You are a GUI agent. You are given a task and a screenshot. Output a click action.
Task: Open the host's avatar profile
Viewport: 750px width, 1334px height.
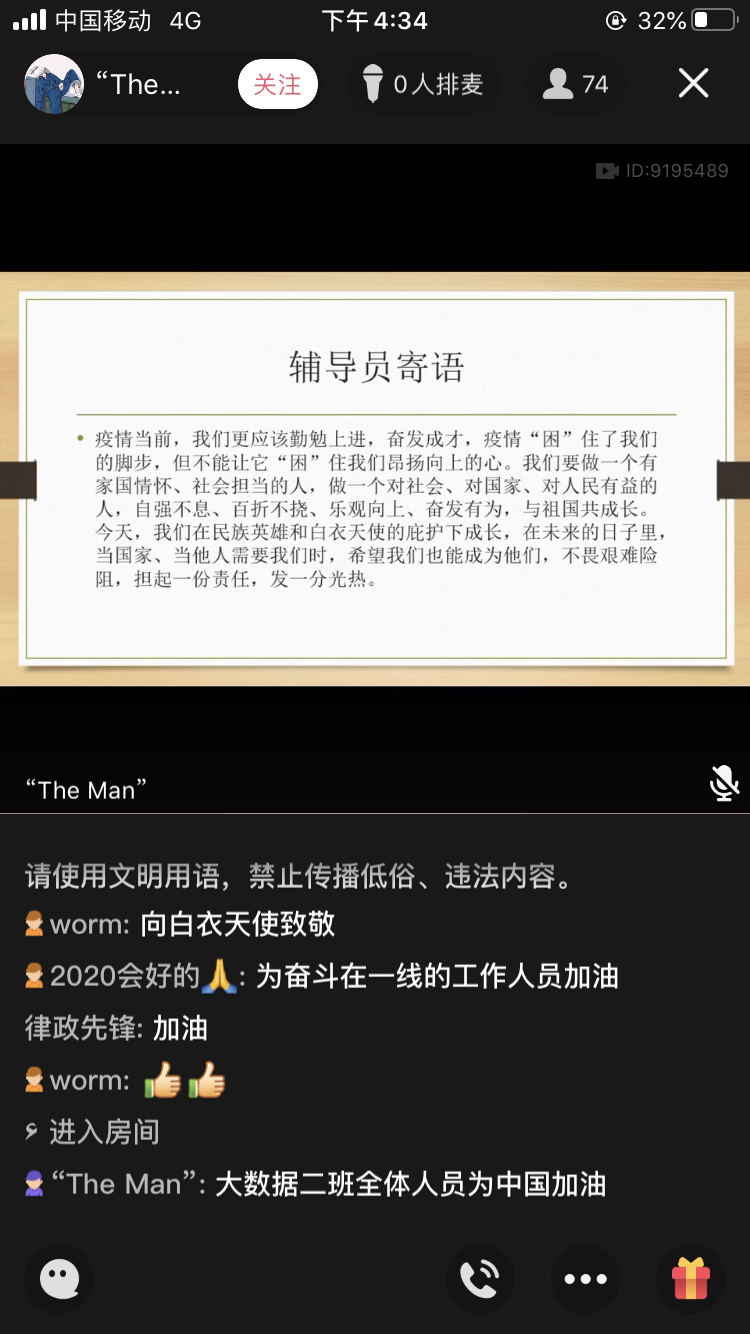point(54,84)
